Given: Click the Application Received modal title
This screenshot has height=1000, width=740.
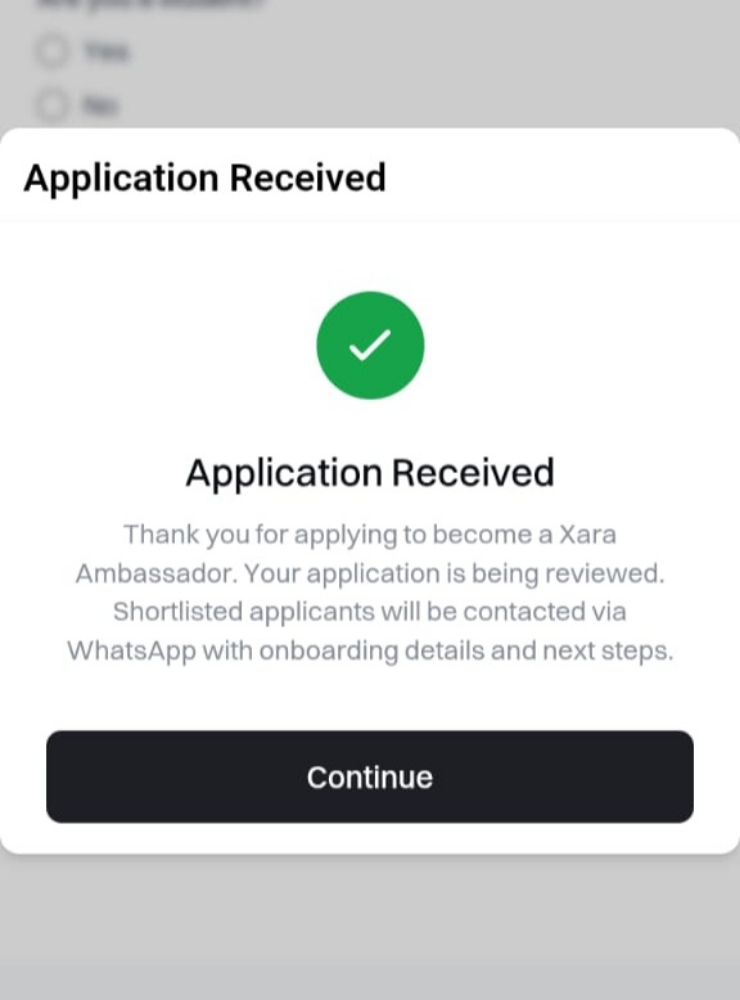Looking at the screenshot, I should pos(204,178).
